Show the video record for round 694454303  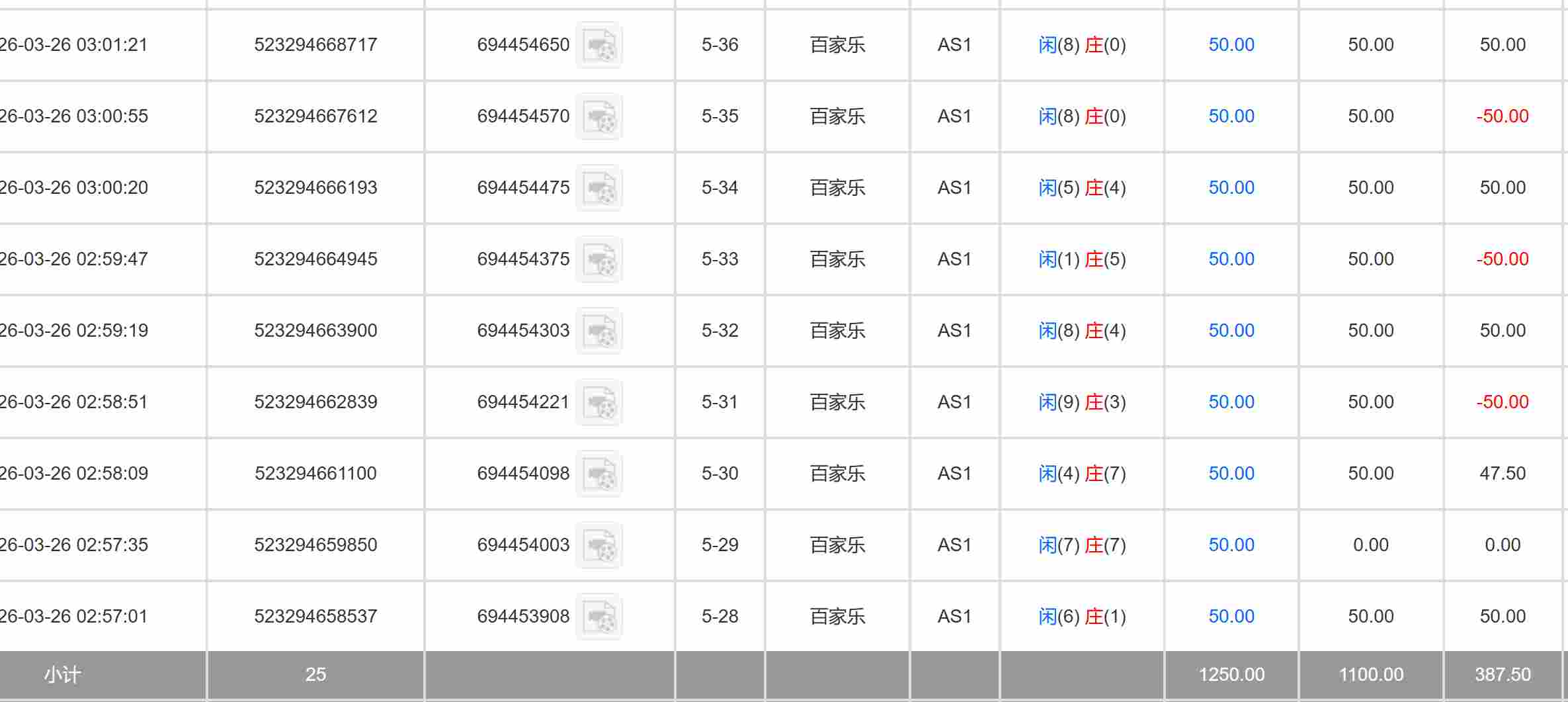(599, 331)
